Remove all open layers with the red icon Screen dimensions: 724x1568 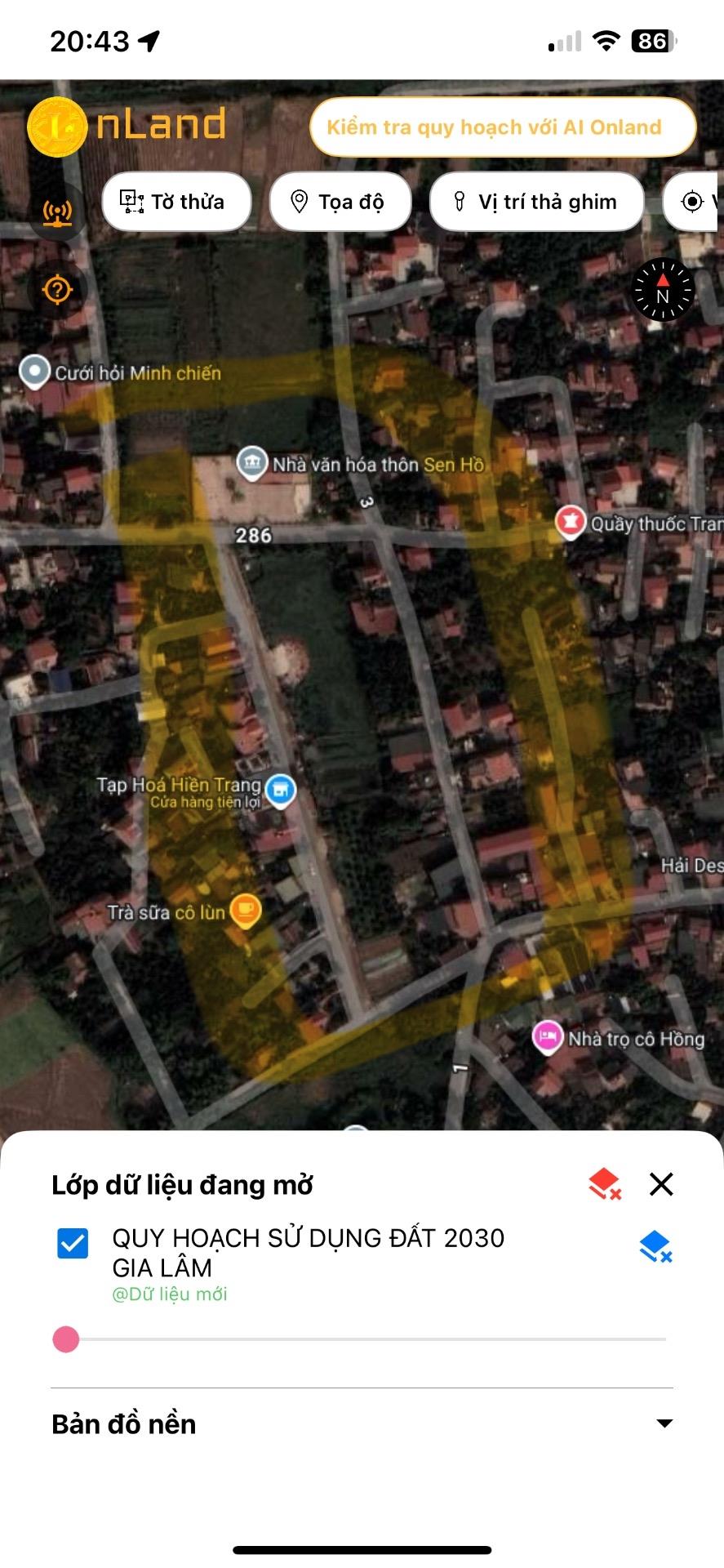[604, 1184]
